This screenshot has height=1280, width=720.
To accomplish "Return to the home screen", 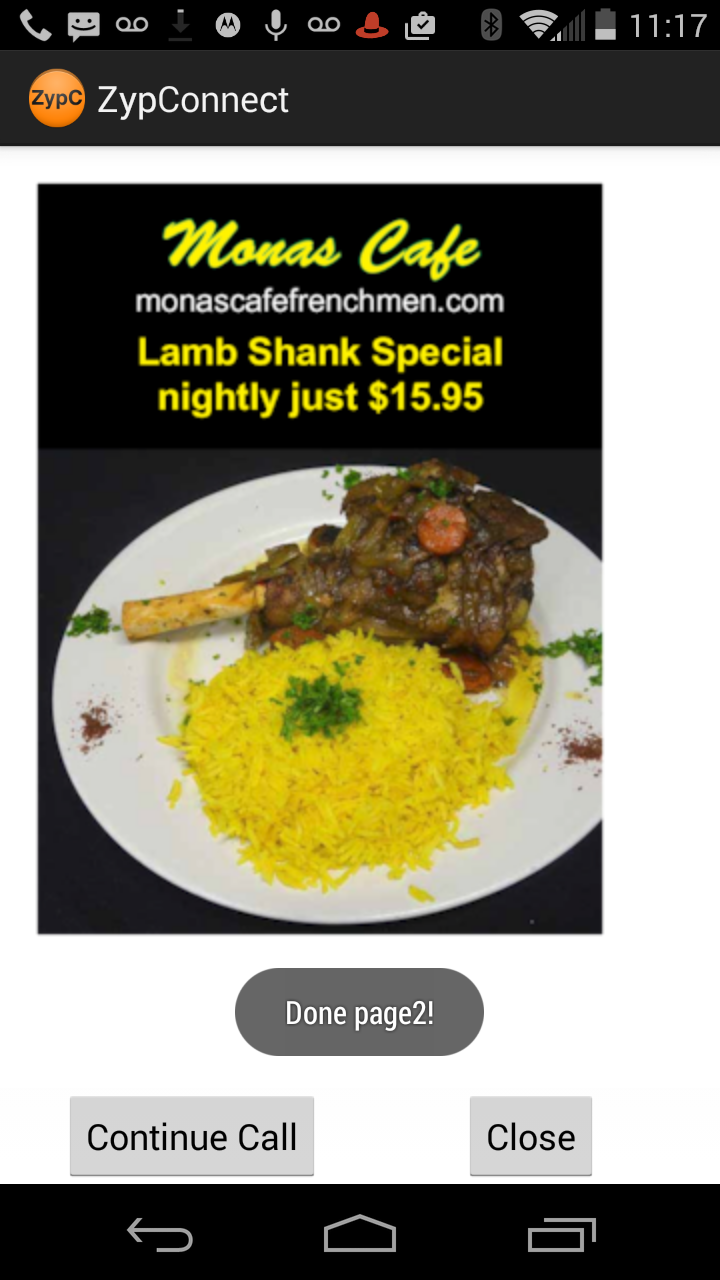I will 360,1234.
